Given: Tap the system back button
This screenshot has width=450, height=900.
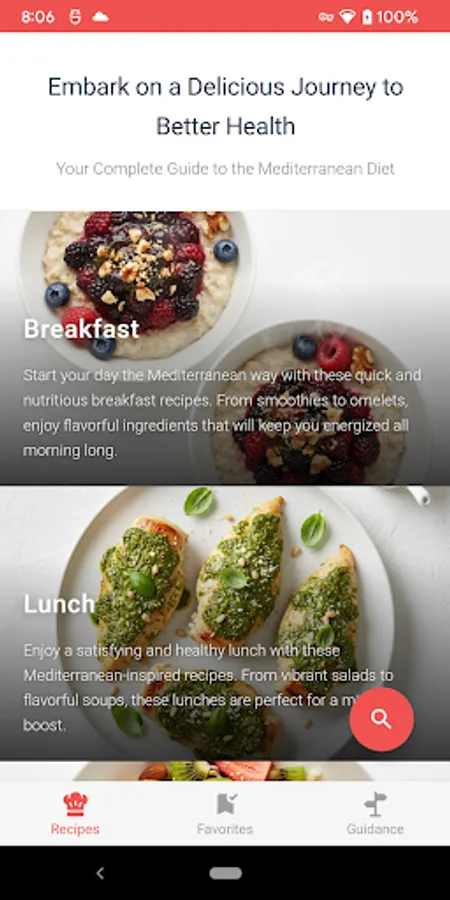Looking at the screenshot, I should (x=100, y=873).
